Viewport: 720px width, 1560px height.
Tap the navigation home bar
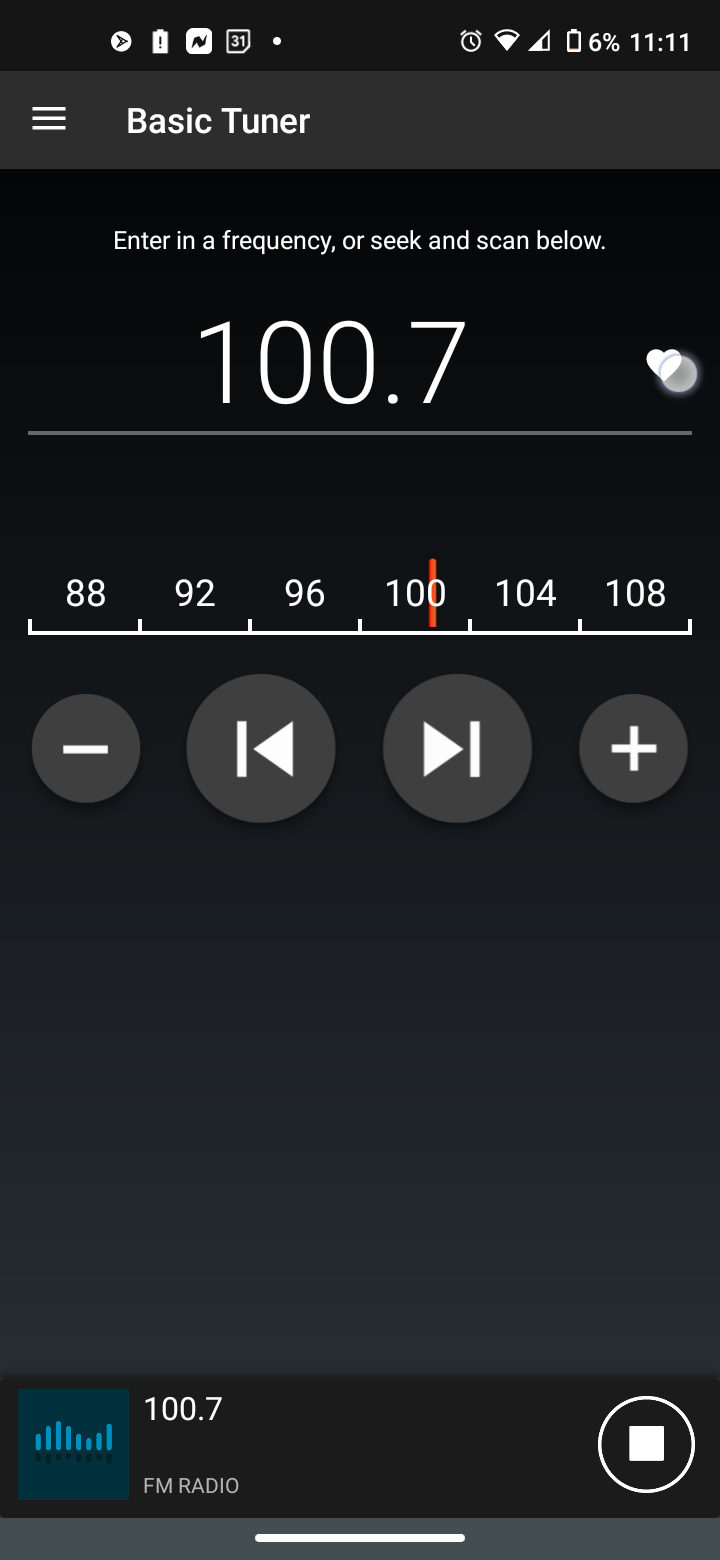359,1537
